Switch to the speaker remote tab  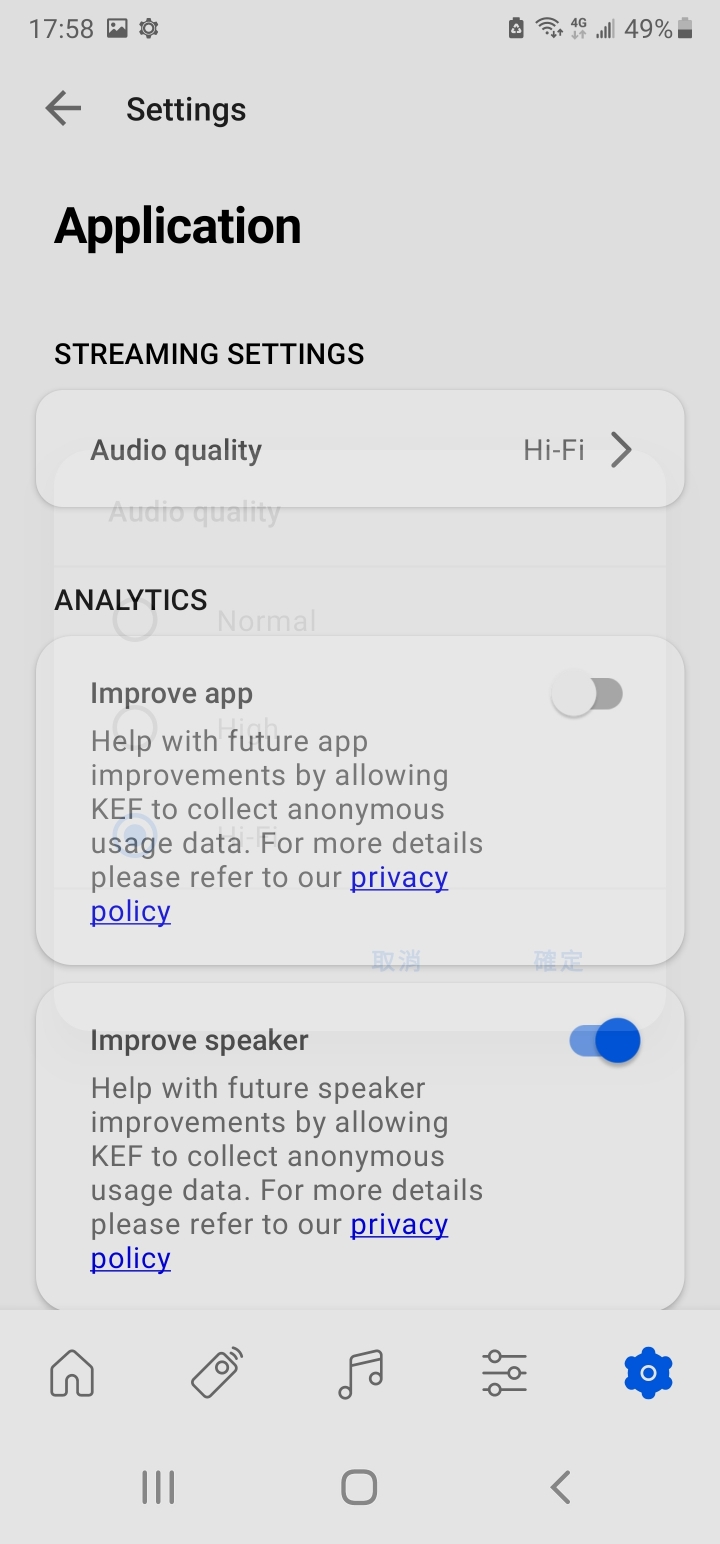(217, 1373)
